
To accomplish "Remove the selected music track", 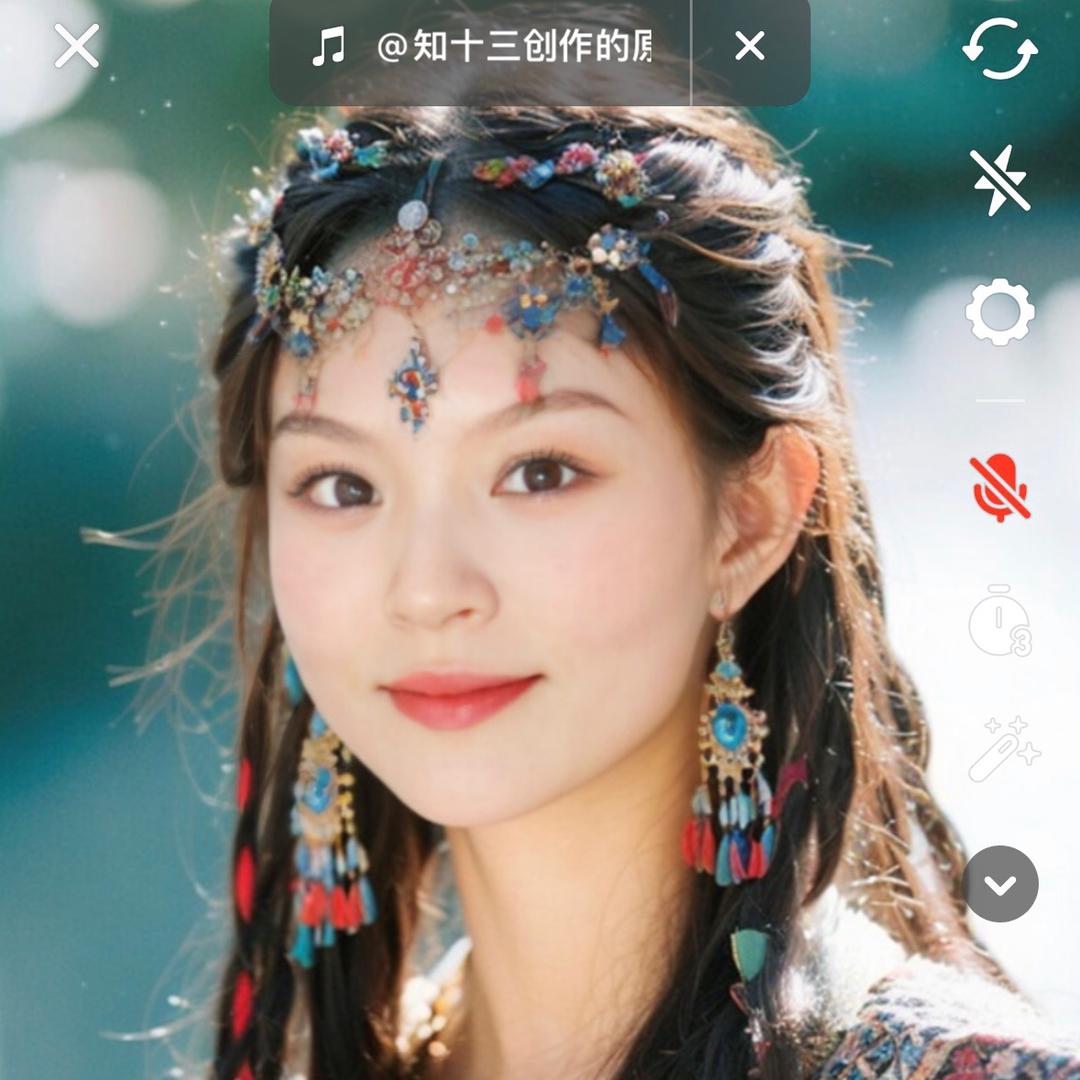I will (750, 46).
